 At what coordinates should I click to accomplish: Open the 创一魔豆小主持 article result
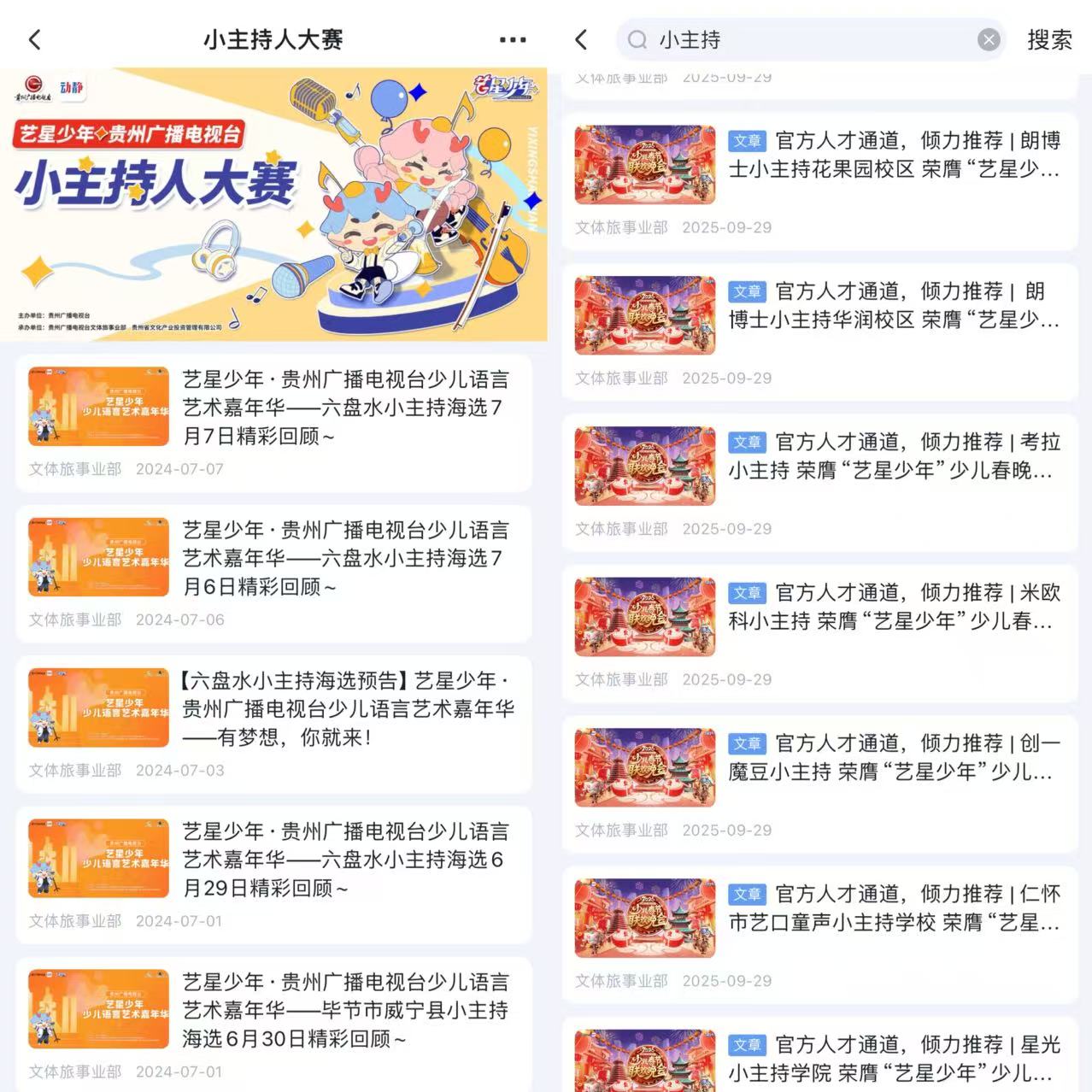point(893,758)
